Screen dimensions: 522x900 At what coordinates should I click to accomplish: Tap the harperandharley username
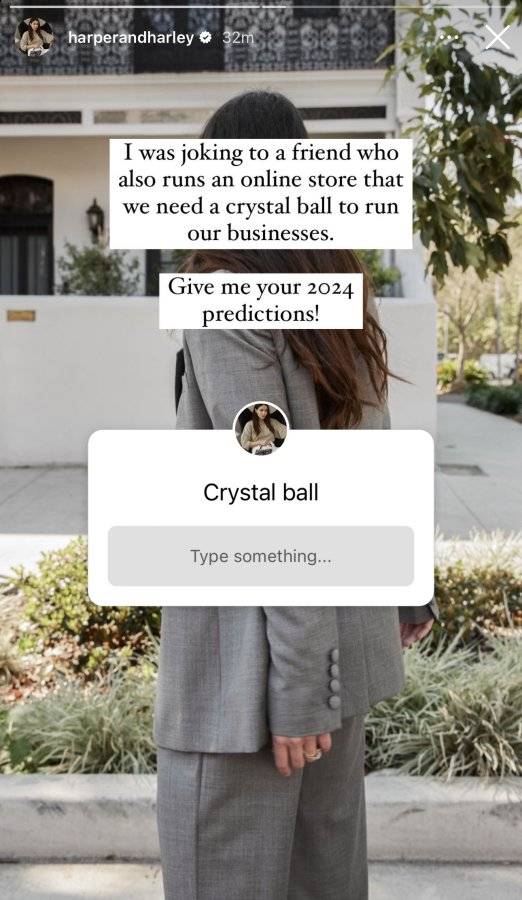[131, 38]
